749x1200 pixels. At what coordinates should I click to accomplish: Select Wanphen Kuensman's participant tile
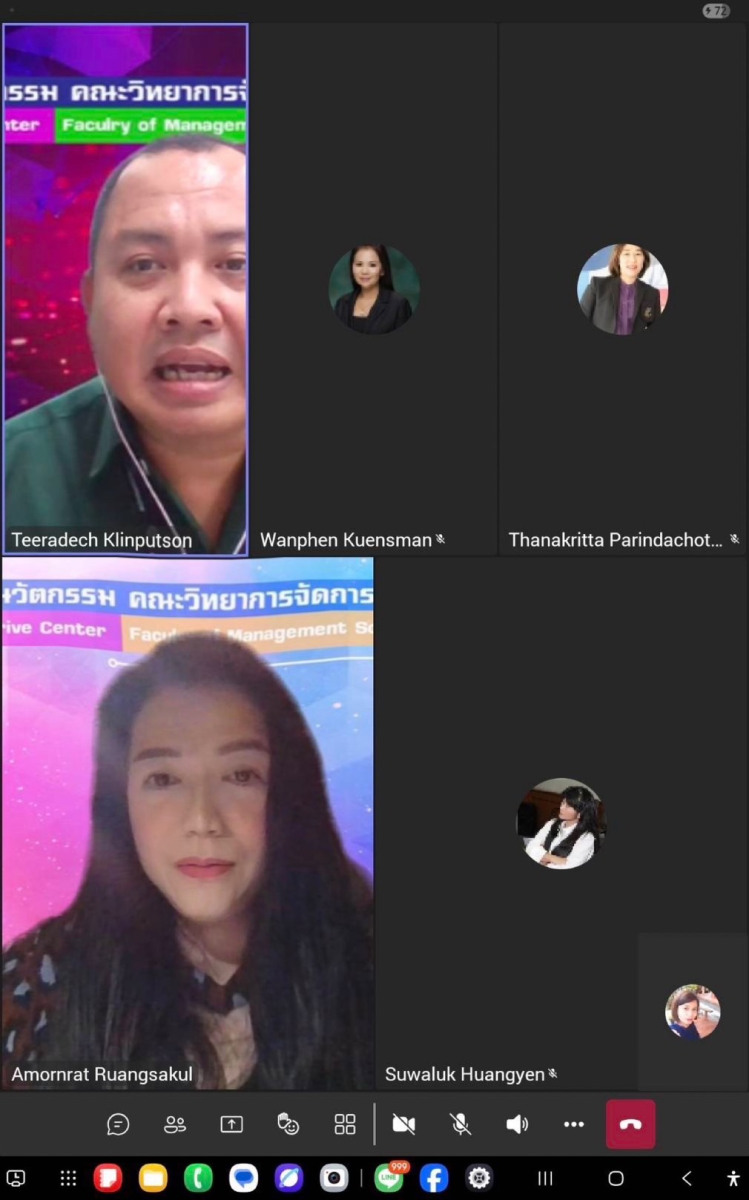pyautogui.click(x=374, y=290)
